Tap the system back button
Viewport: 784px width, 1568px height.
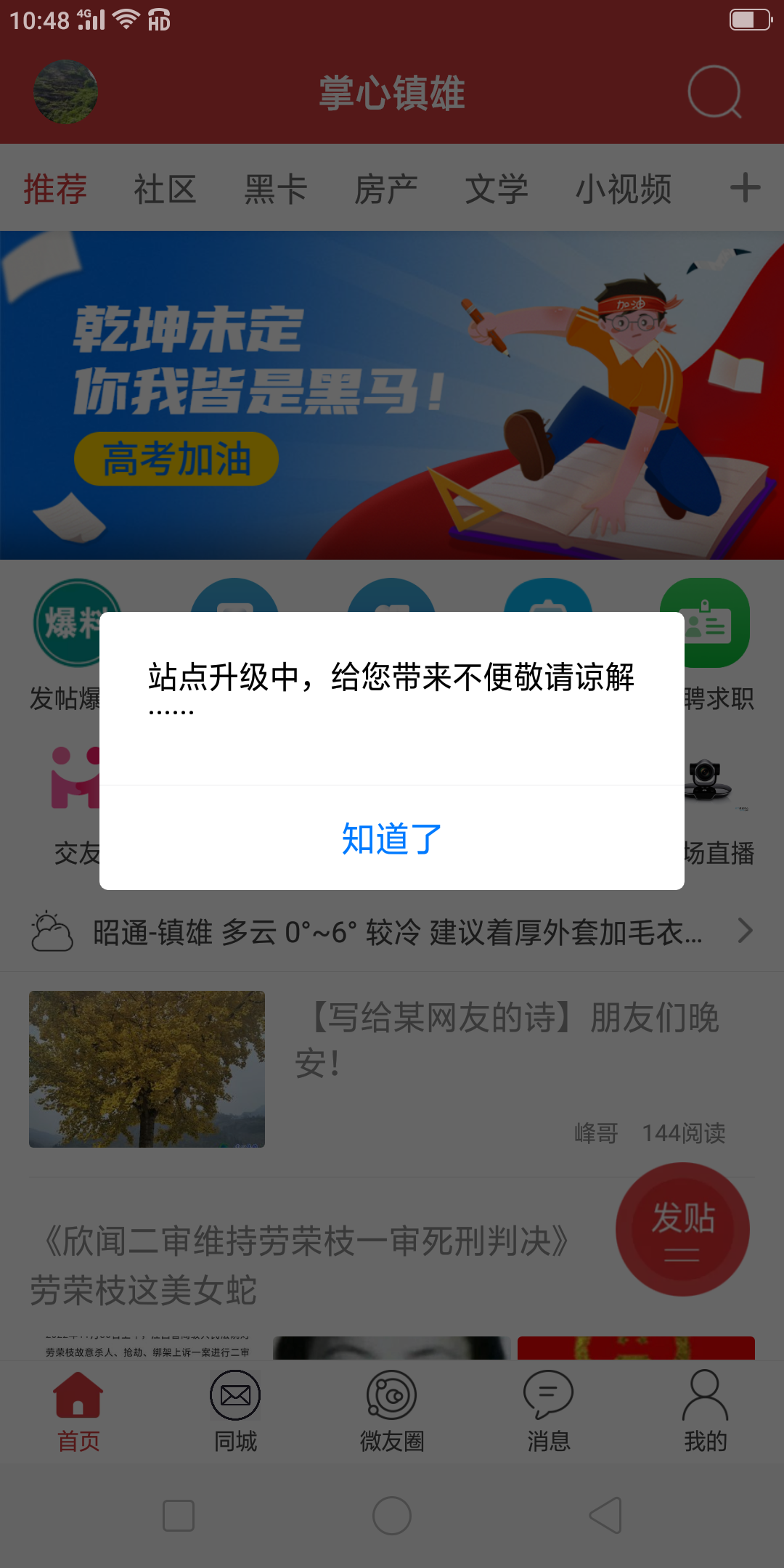(605, 1516)
